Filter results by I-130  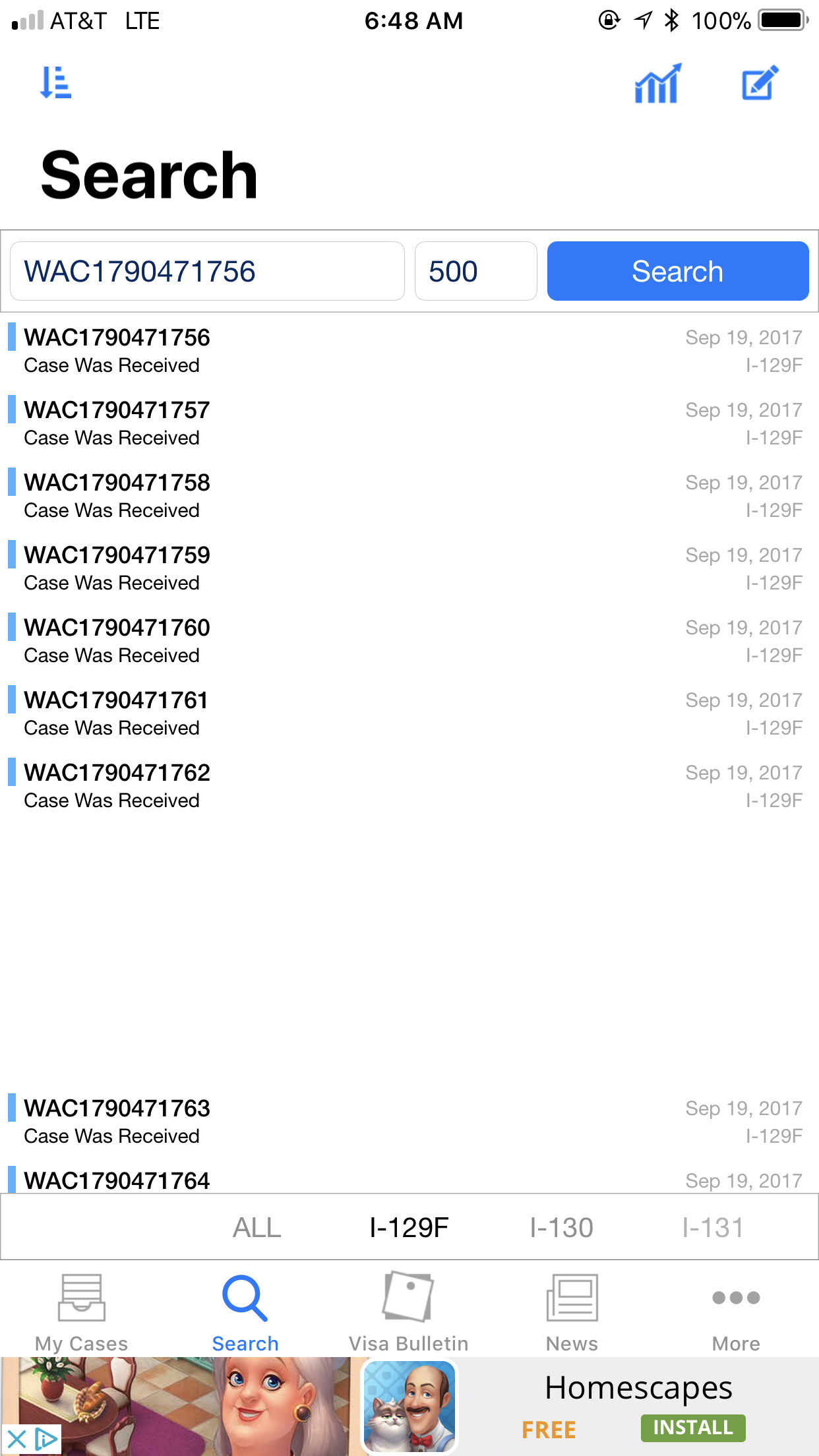(x=561, y=1228)
